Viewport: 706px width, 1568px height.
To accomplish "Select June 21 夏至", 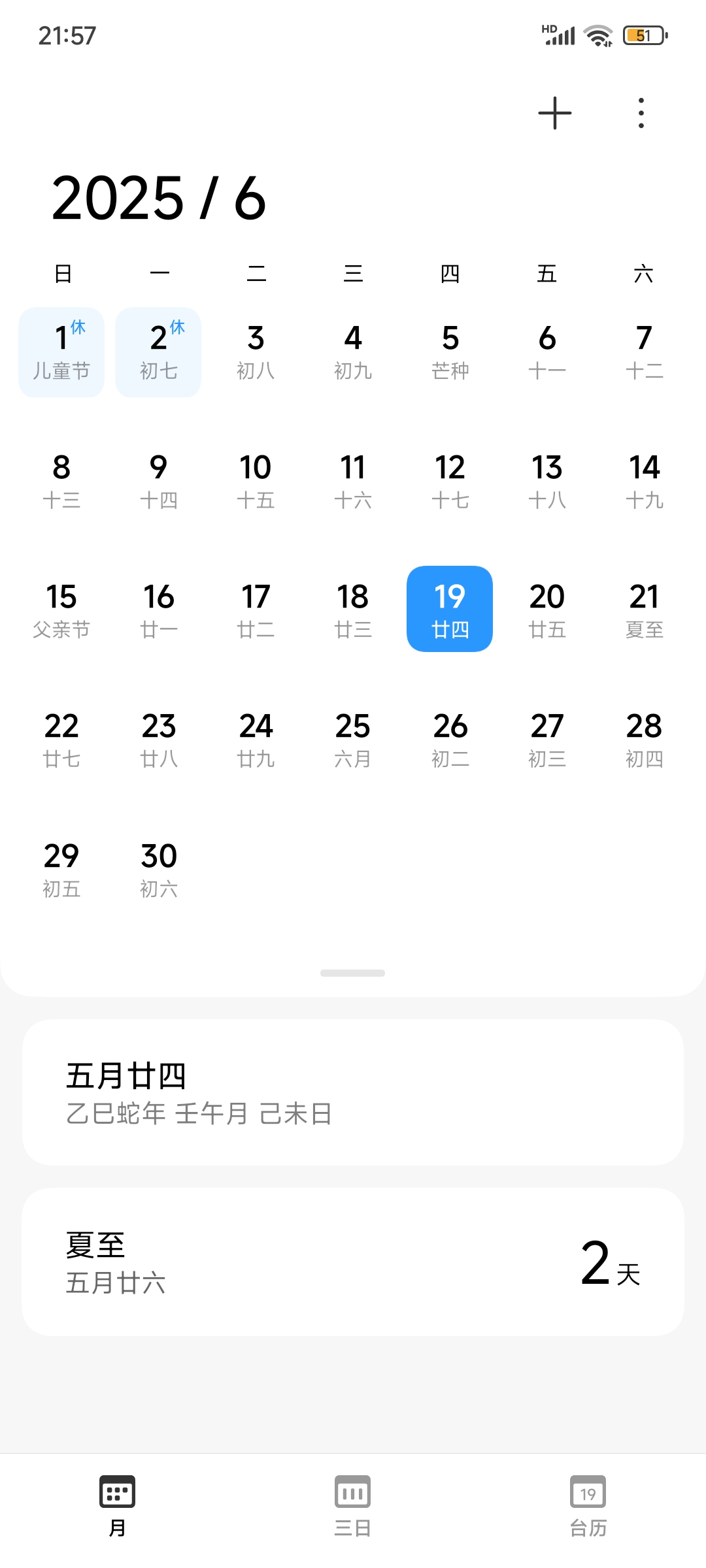I will coord(644,610).
